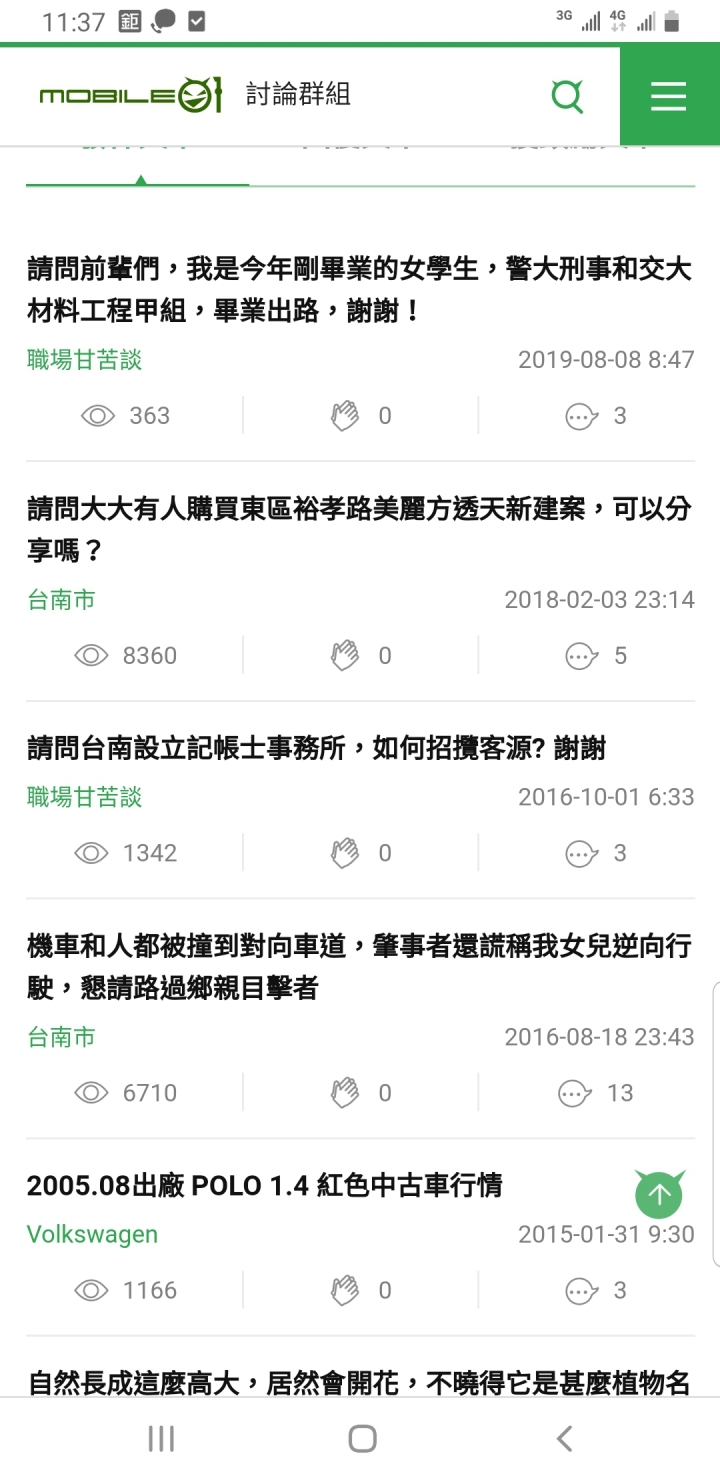The image size is (720, 1480).
Task: Open the thread about 東區裕孝路美麗方透天新建案
Action: point(358,530)
